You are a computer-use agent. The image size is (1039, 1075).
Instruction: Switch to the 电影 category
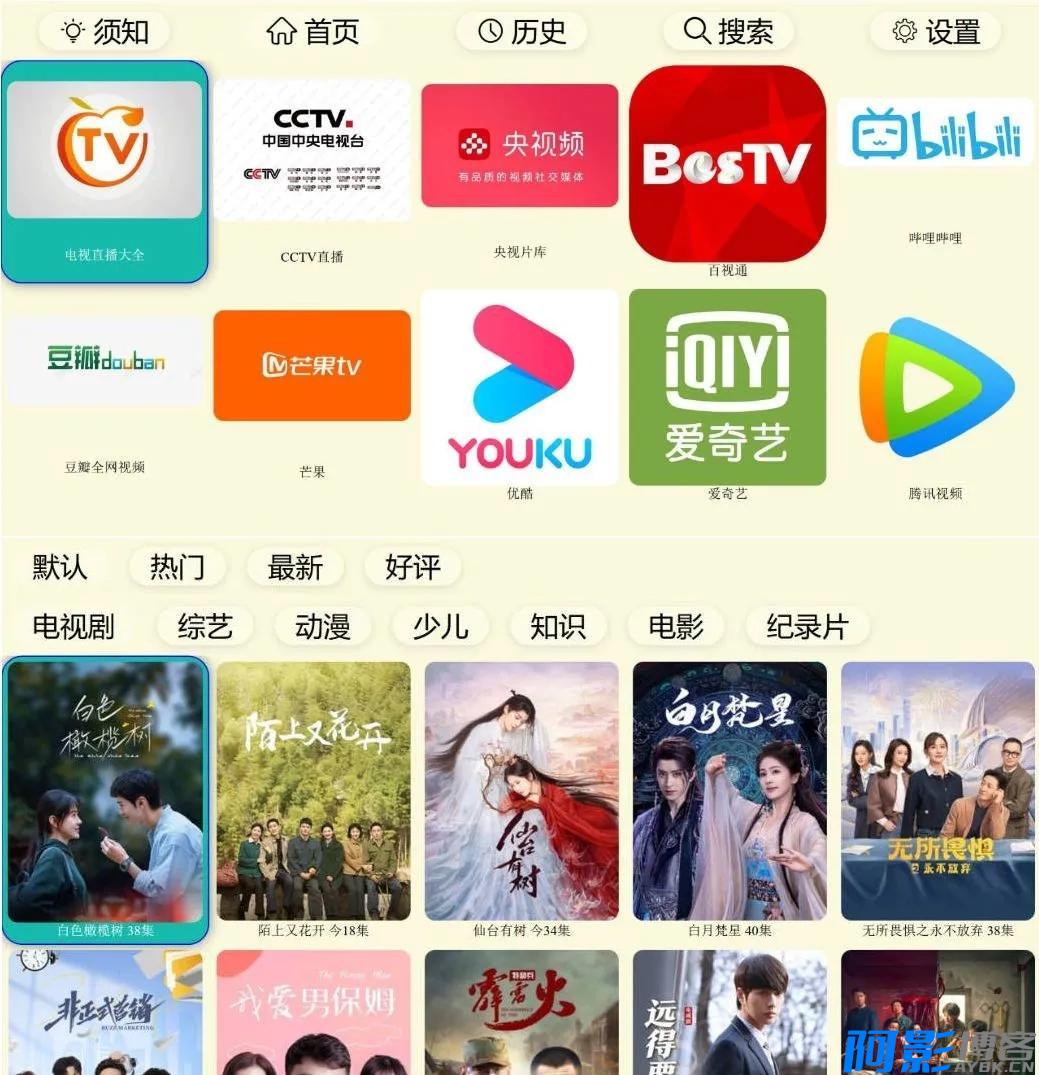676,627
